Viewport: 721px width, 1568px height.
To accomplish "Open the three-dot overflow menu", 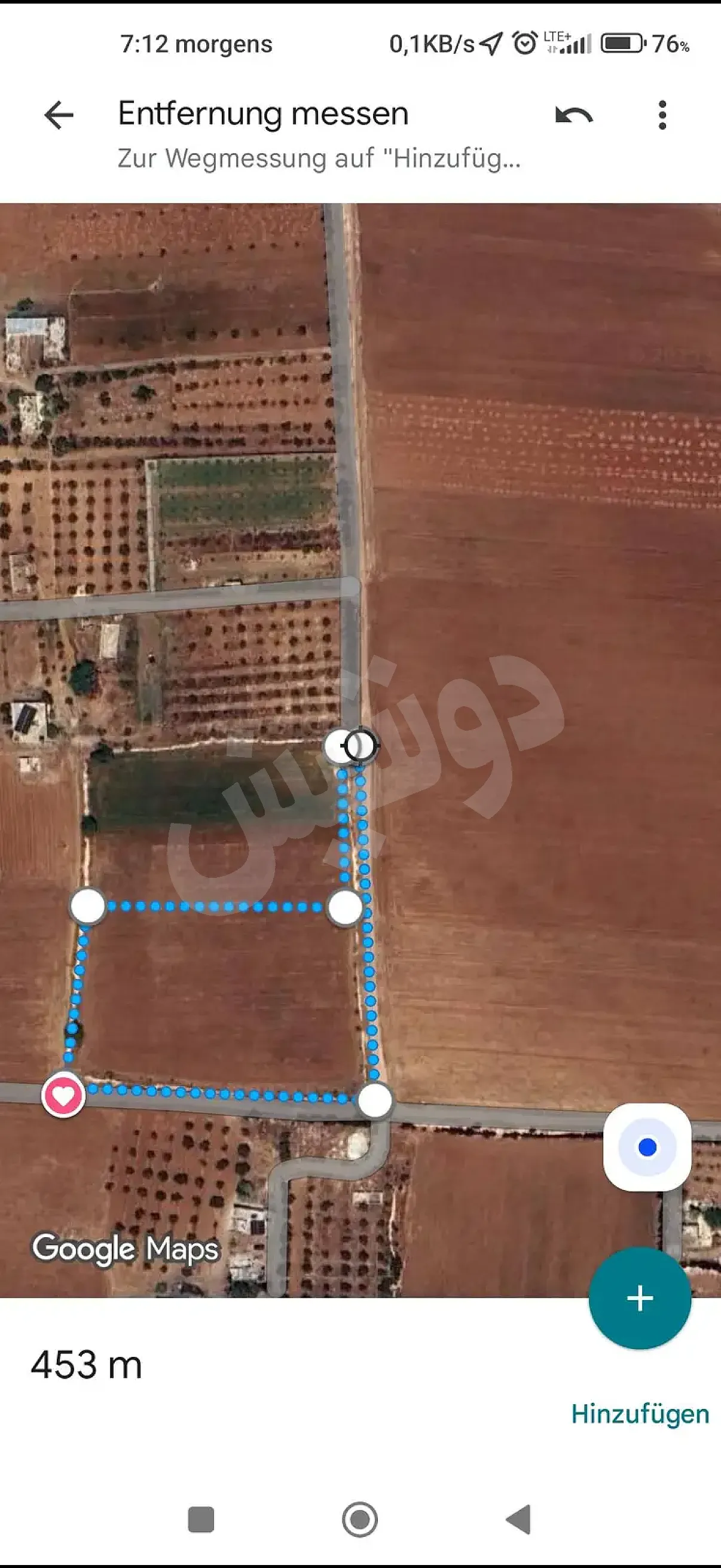I will pos(662,115).
